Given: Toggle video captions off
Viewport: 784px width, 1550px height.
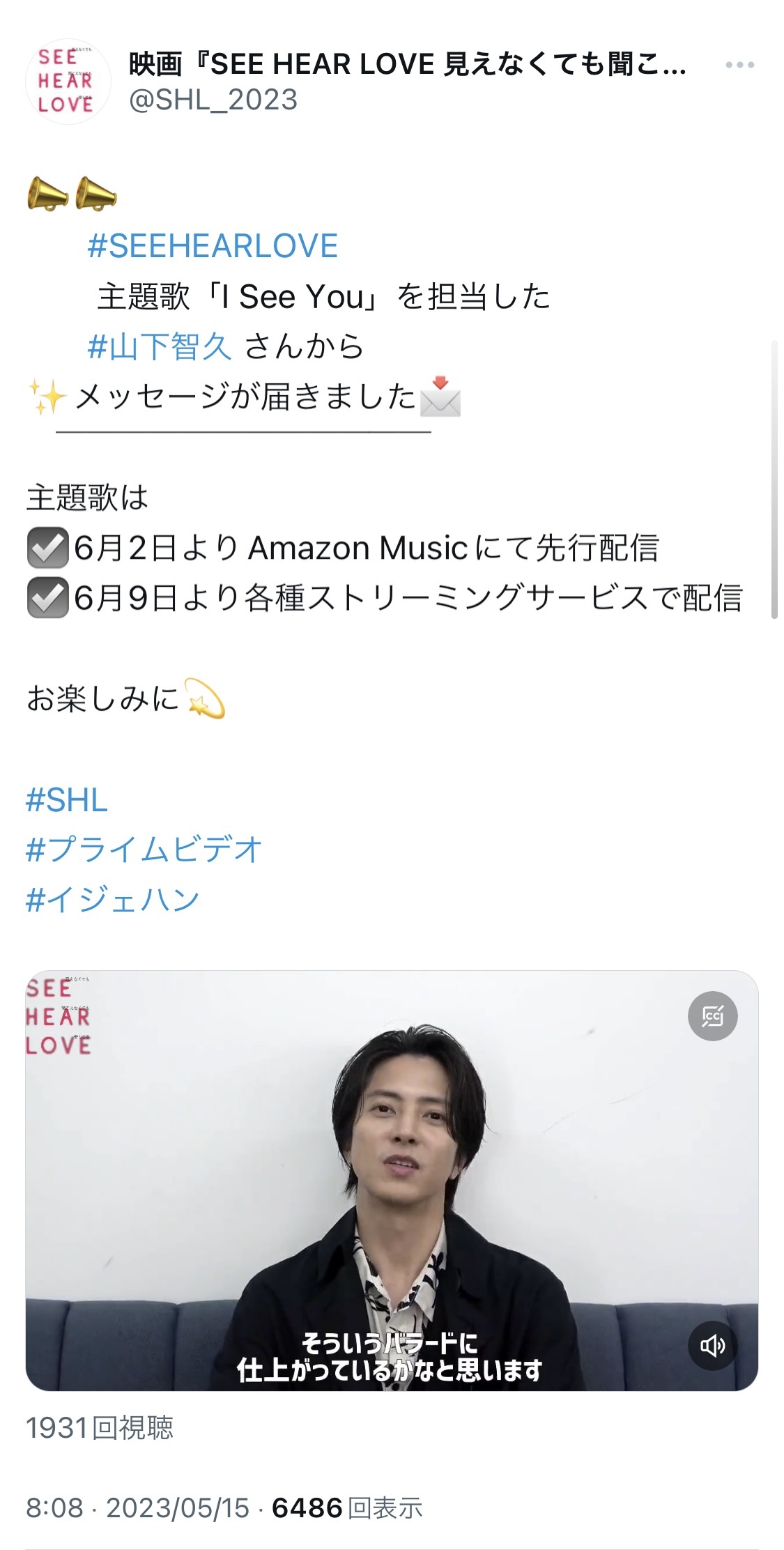Looking at the screenshot, I should 712,1016.
